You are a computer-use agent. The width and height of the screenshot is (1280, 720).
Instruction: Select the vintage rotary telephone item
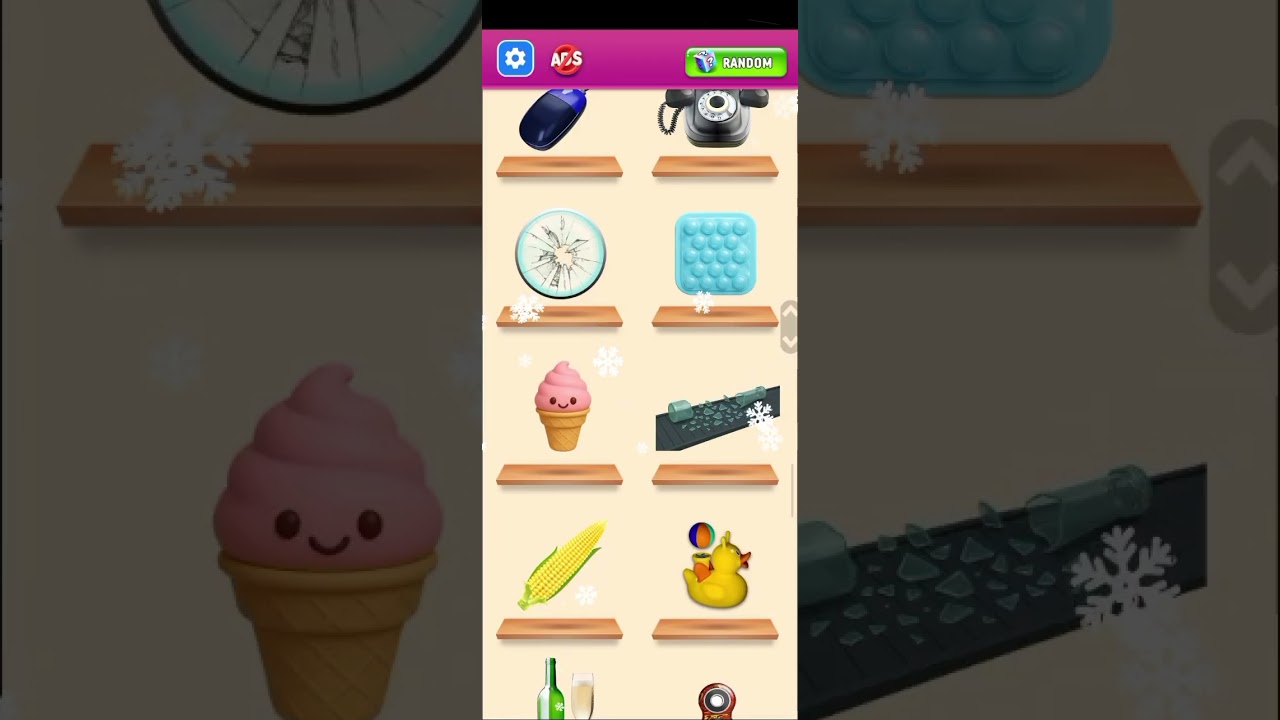(x=714, y=118)
